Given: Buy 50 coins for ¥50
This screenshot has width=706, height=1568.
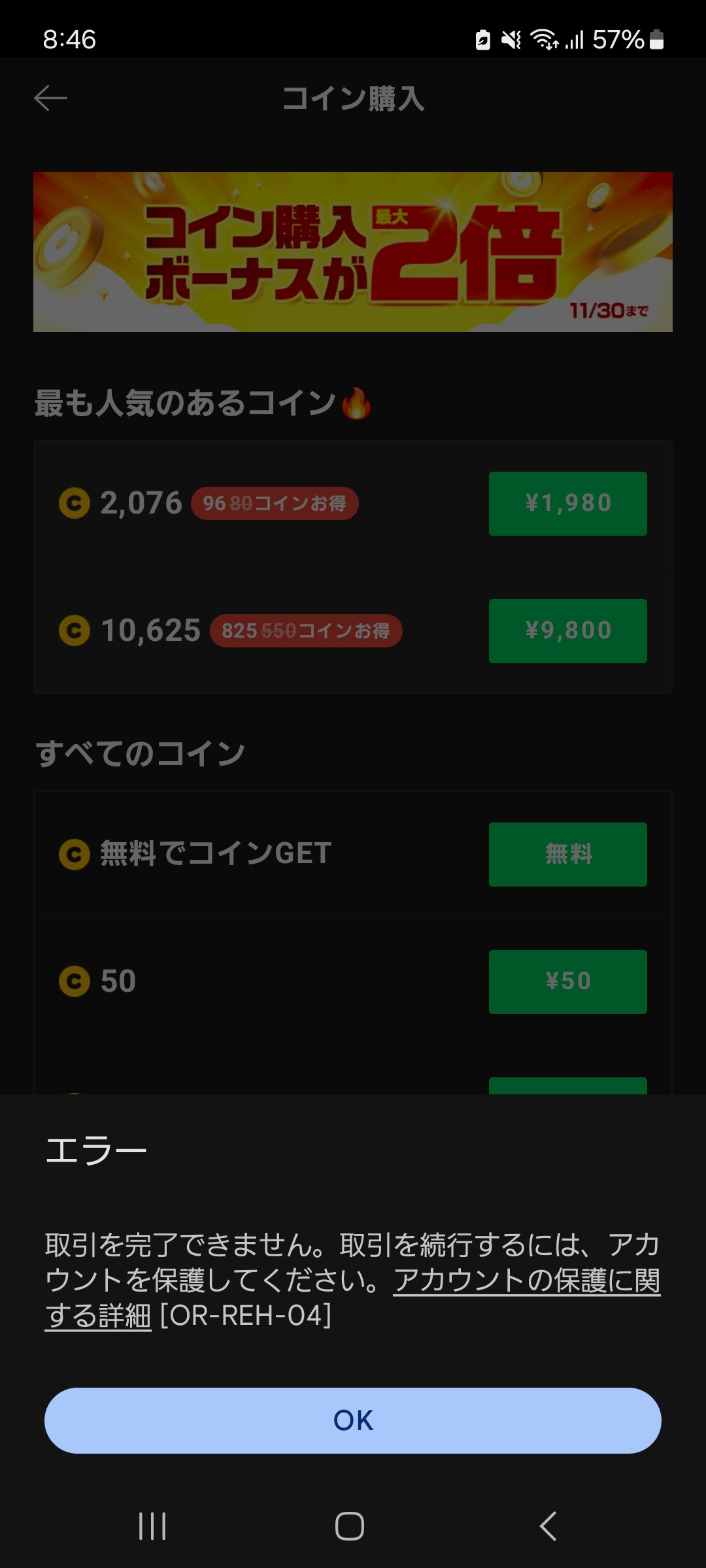Looking at the screenshot, I should [567, 981].
